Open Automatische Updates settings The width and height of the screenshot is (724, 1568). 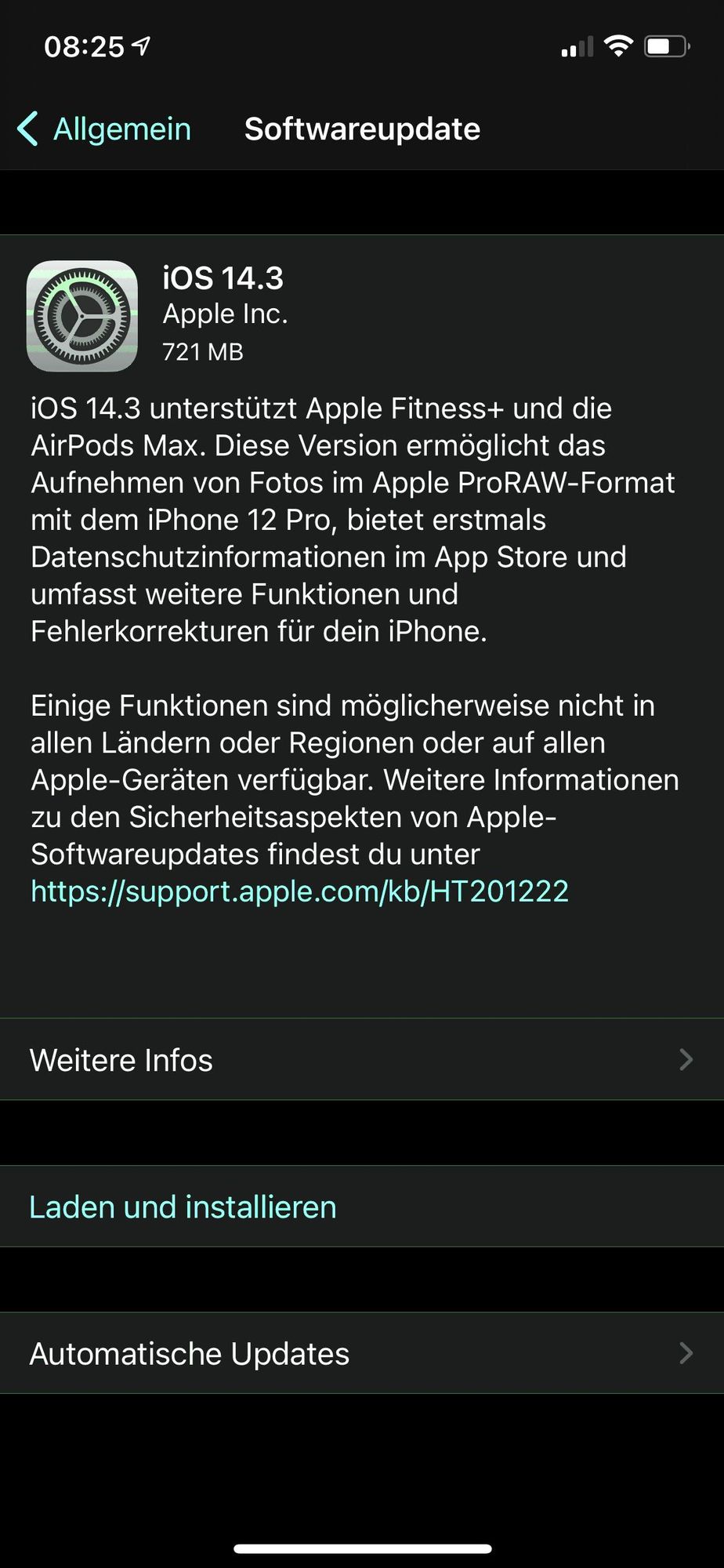[362, 1353]
